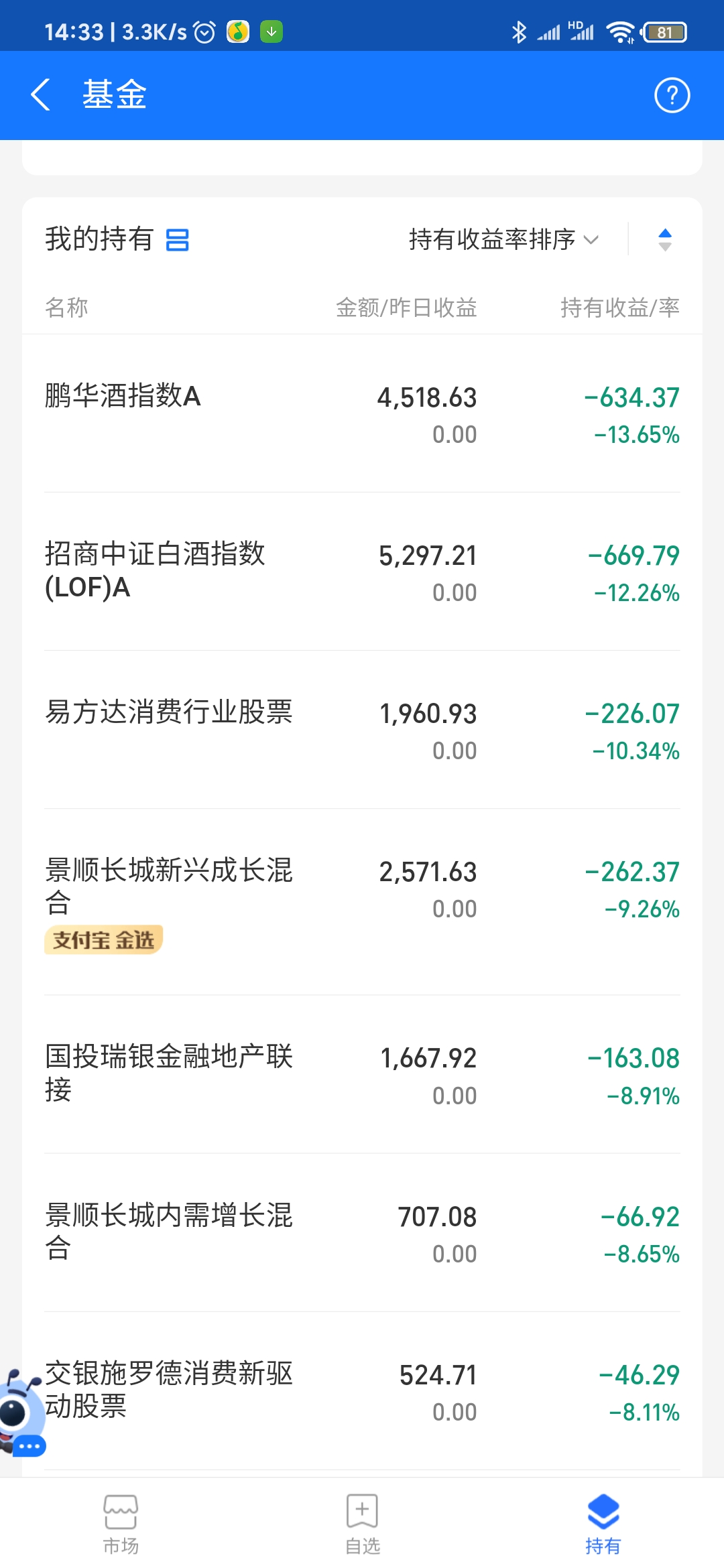Viewport: 724px width, 1568px height.
Task: Open 易方达消费行业股票 holding entry
Action: (x=362, y=730)
